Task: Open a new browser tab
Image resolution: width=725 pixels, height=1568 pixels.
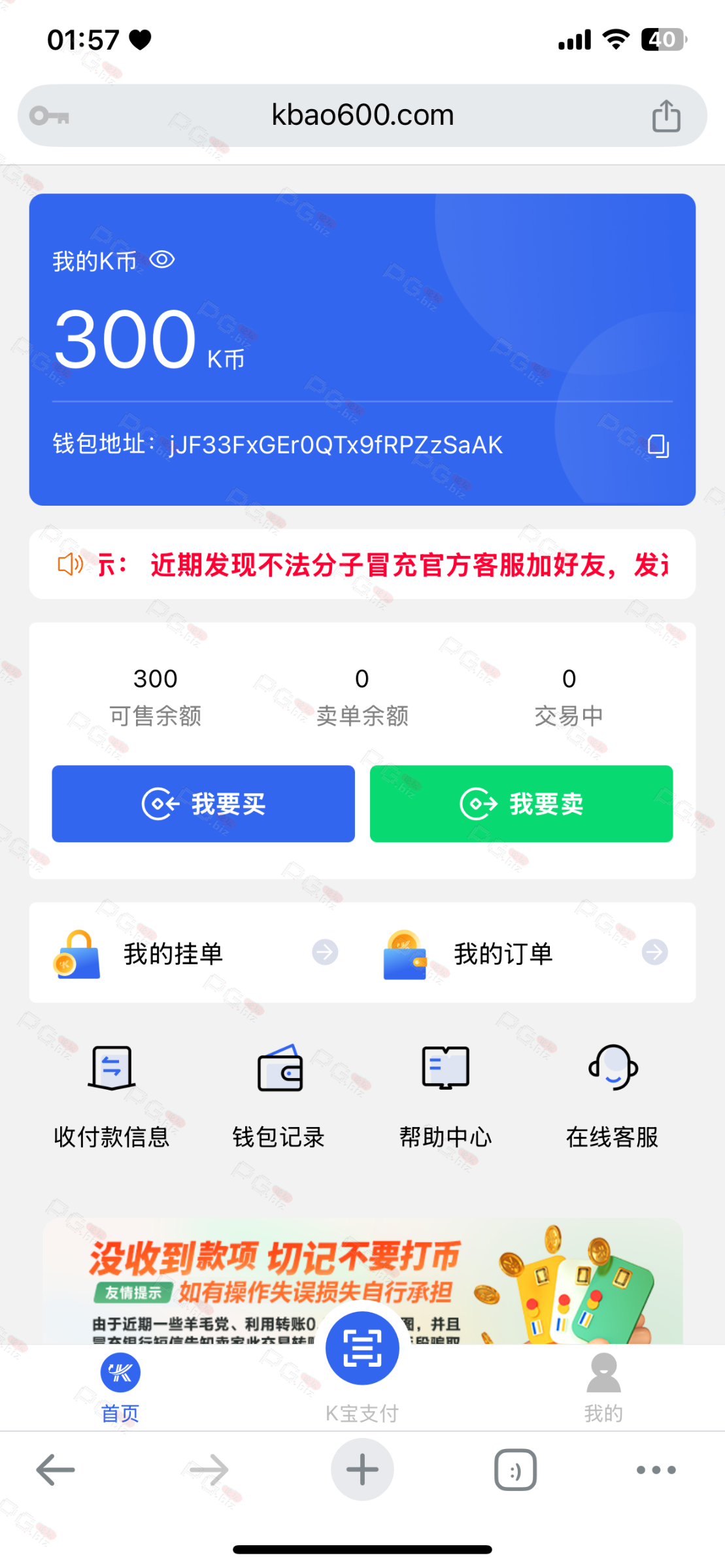Action: point(362,1470)
